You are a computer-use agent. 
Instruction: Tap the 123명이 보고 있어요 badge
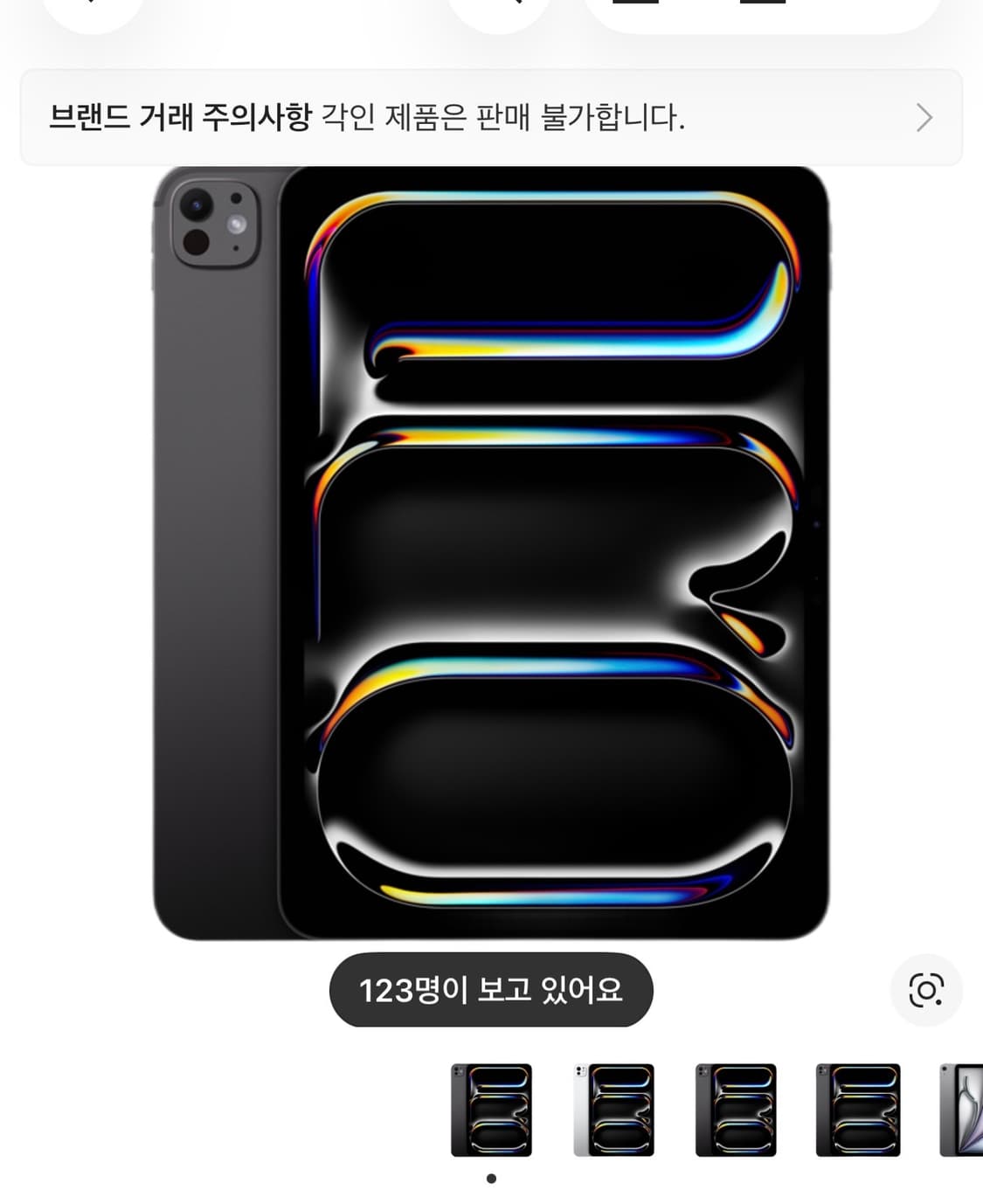point(491,990)
